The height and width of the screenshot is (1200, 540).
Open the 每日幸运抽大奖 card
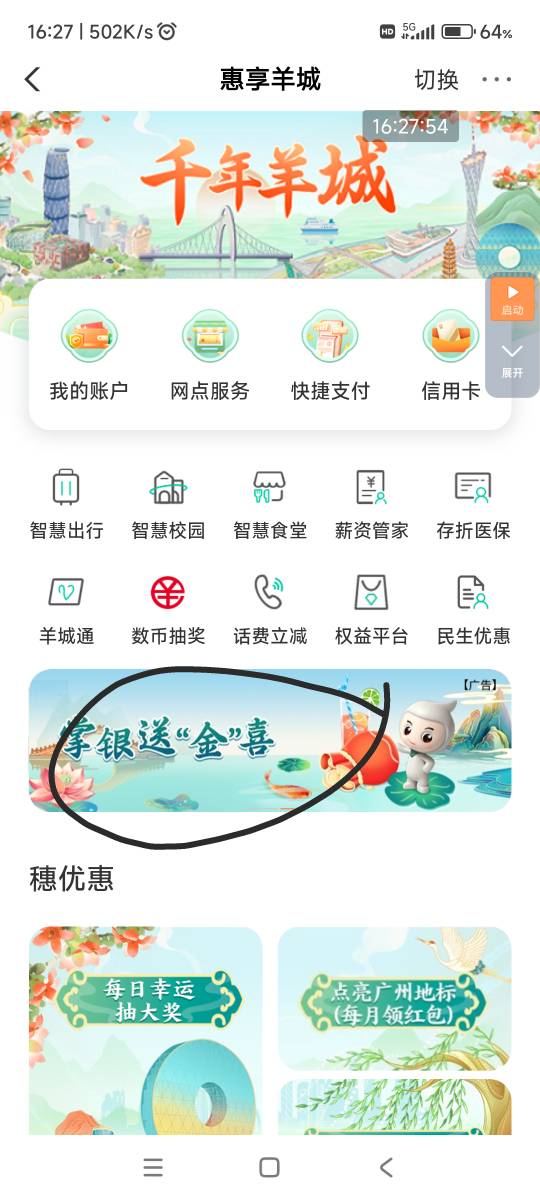pyautogui.click(x=146, y=1030)
